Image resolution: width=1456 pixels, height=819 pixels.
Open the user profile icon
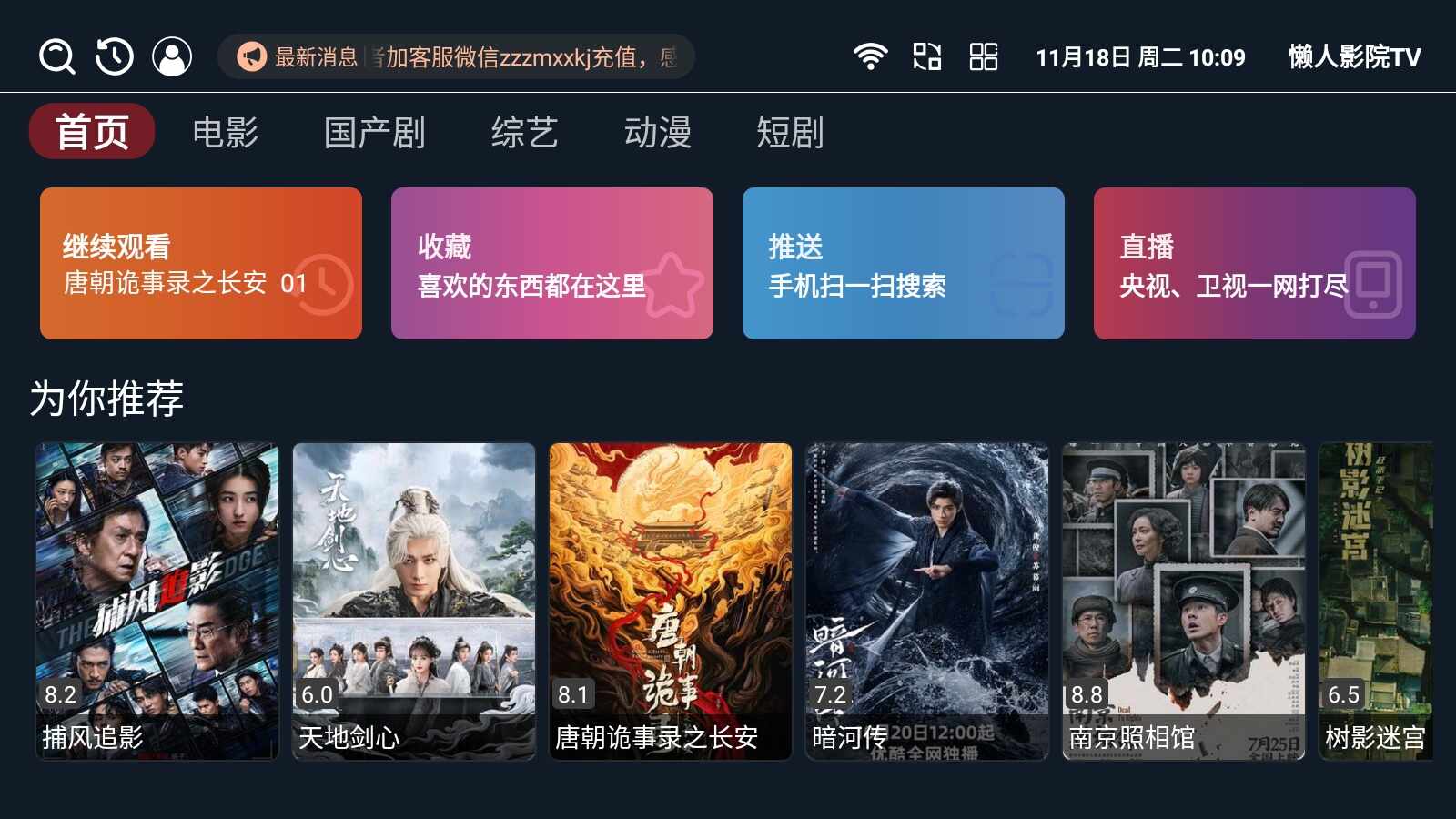(x=172, y=56)
